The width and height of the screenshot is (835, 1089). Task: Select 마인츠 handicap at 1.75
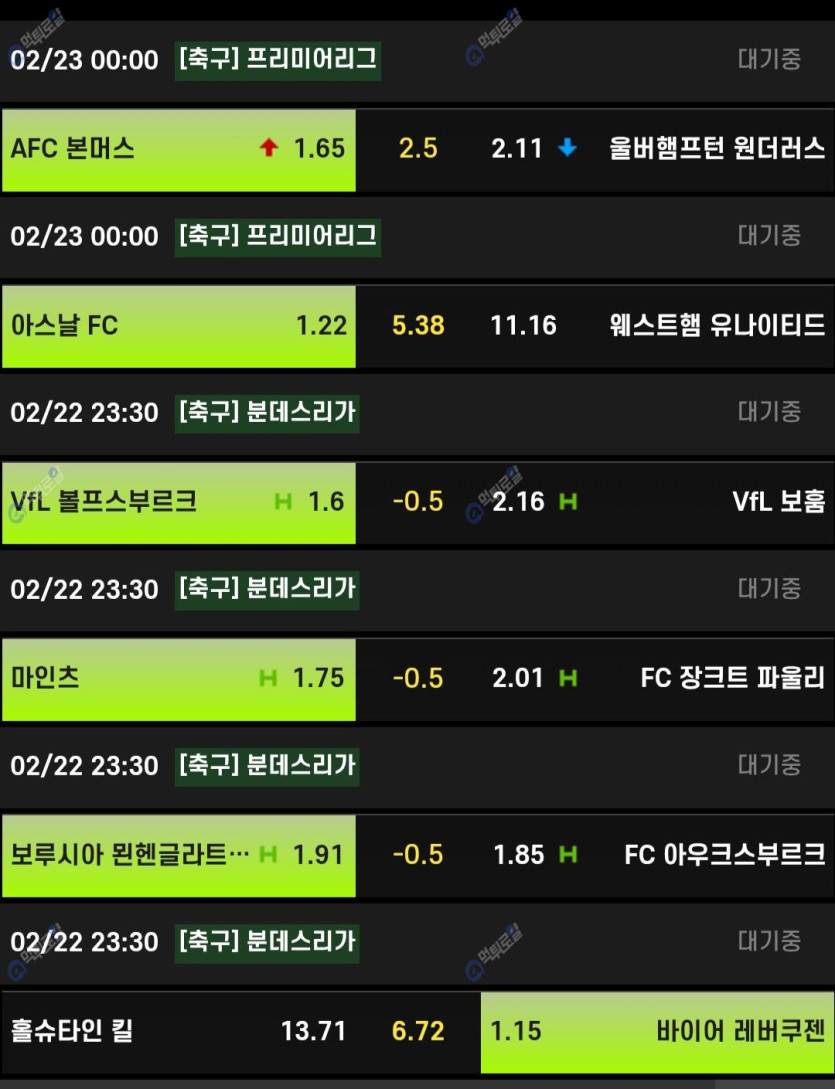pyautogui.click(x=178, y=678)
